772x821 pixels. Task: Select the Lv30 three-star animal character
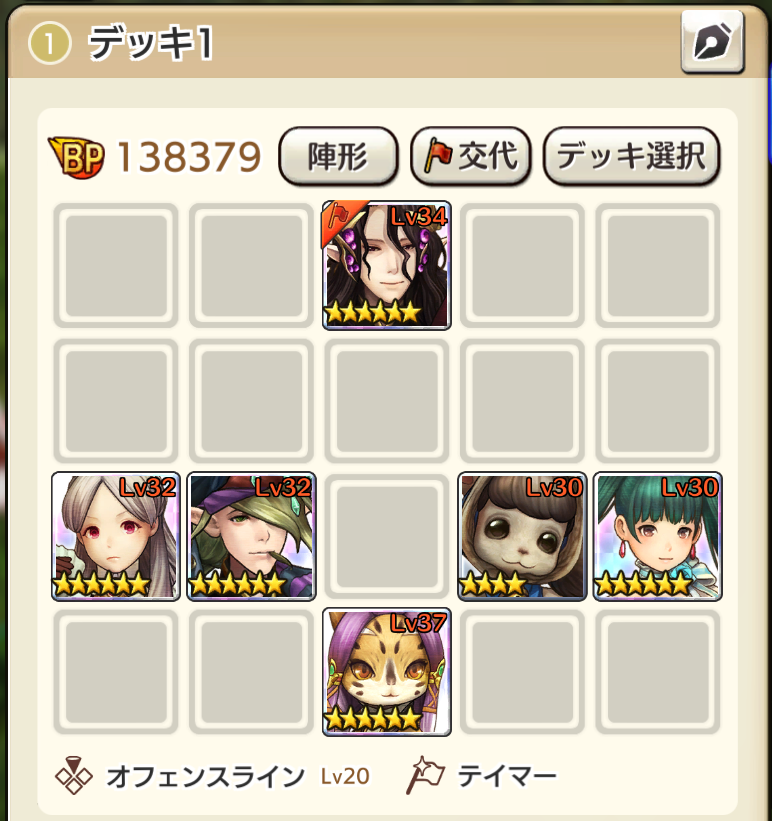(x=522, y=536)
